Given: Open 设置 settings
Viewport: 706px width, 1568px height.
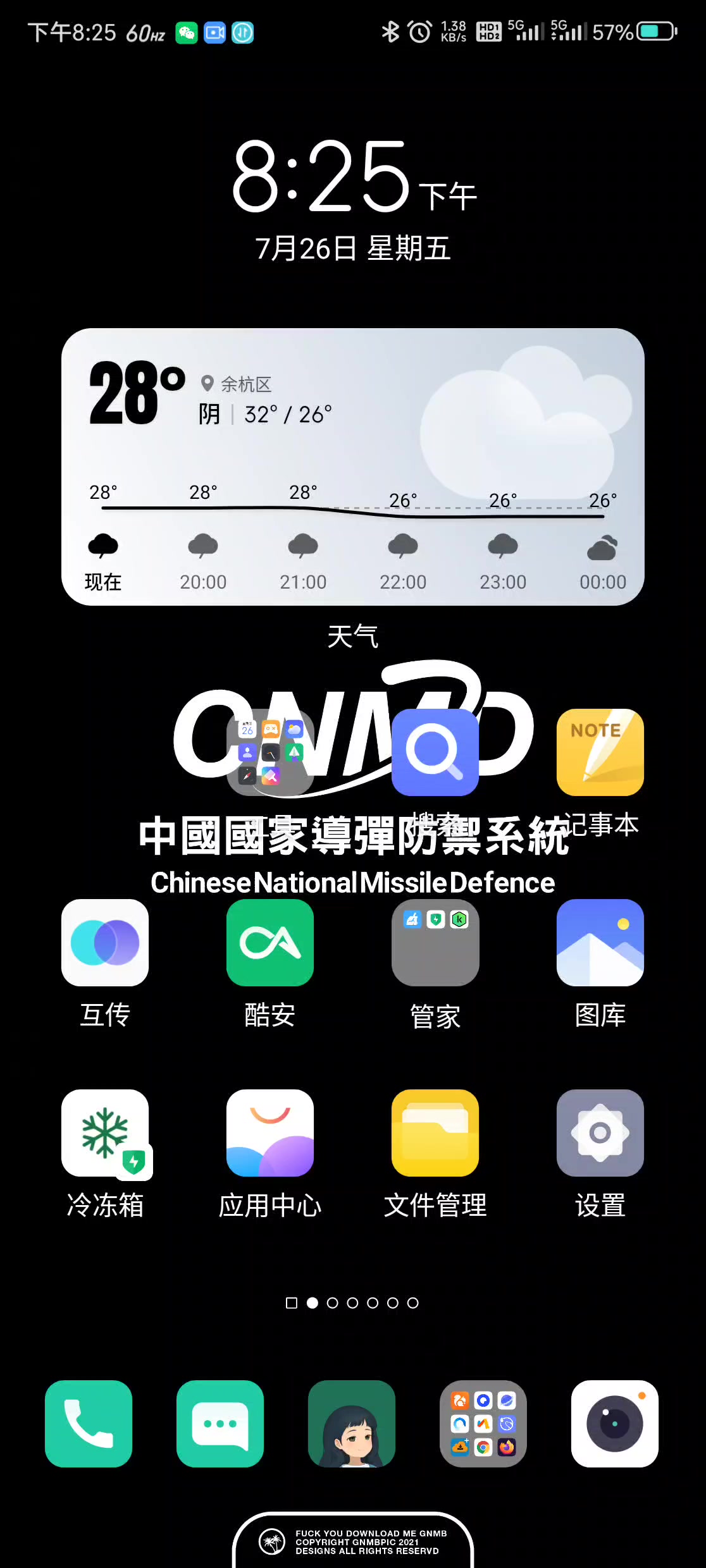Looking at the screenshot, I should (600, 1133).
